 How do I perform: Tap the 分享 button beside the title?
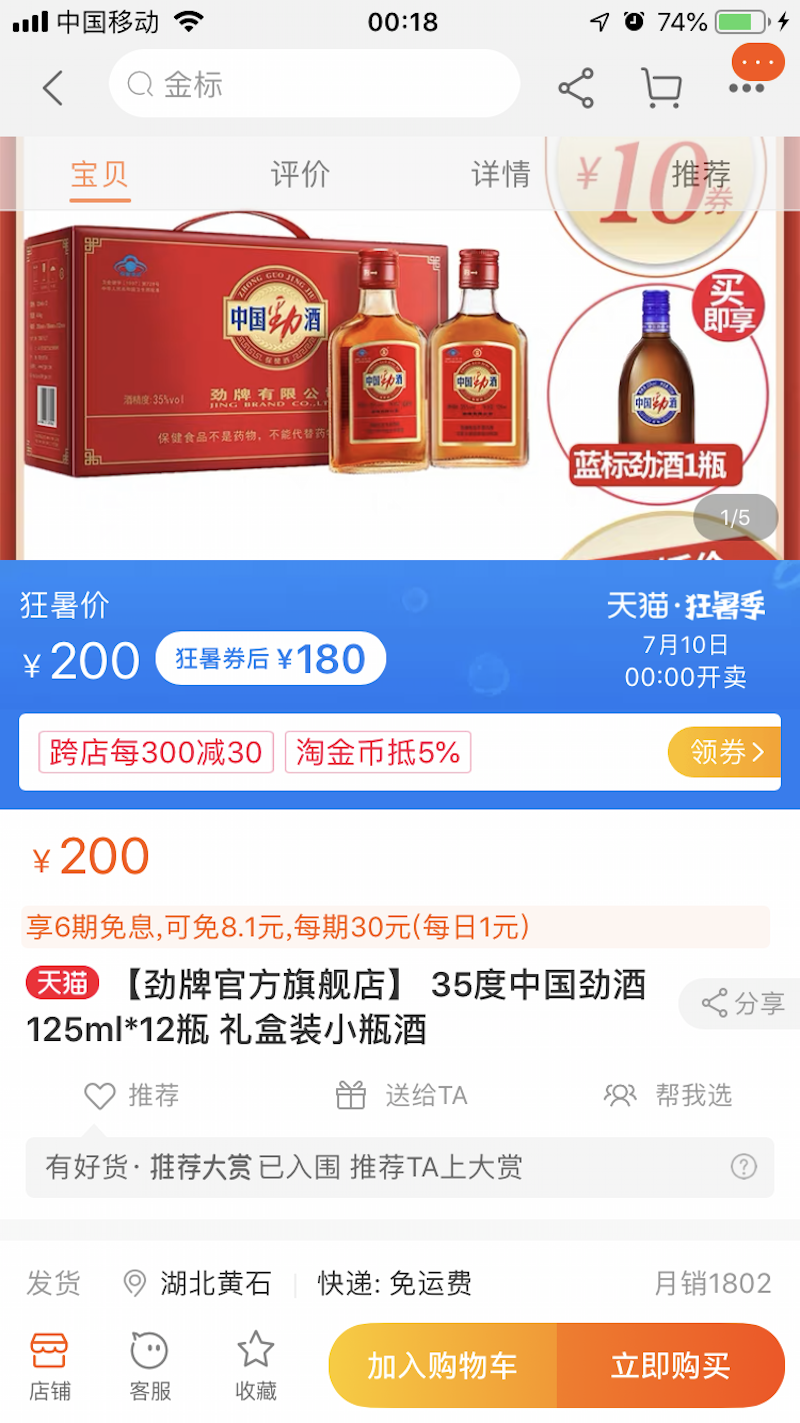tap(742, 1003)
